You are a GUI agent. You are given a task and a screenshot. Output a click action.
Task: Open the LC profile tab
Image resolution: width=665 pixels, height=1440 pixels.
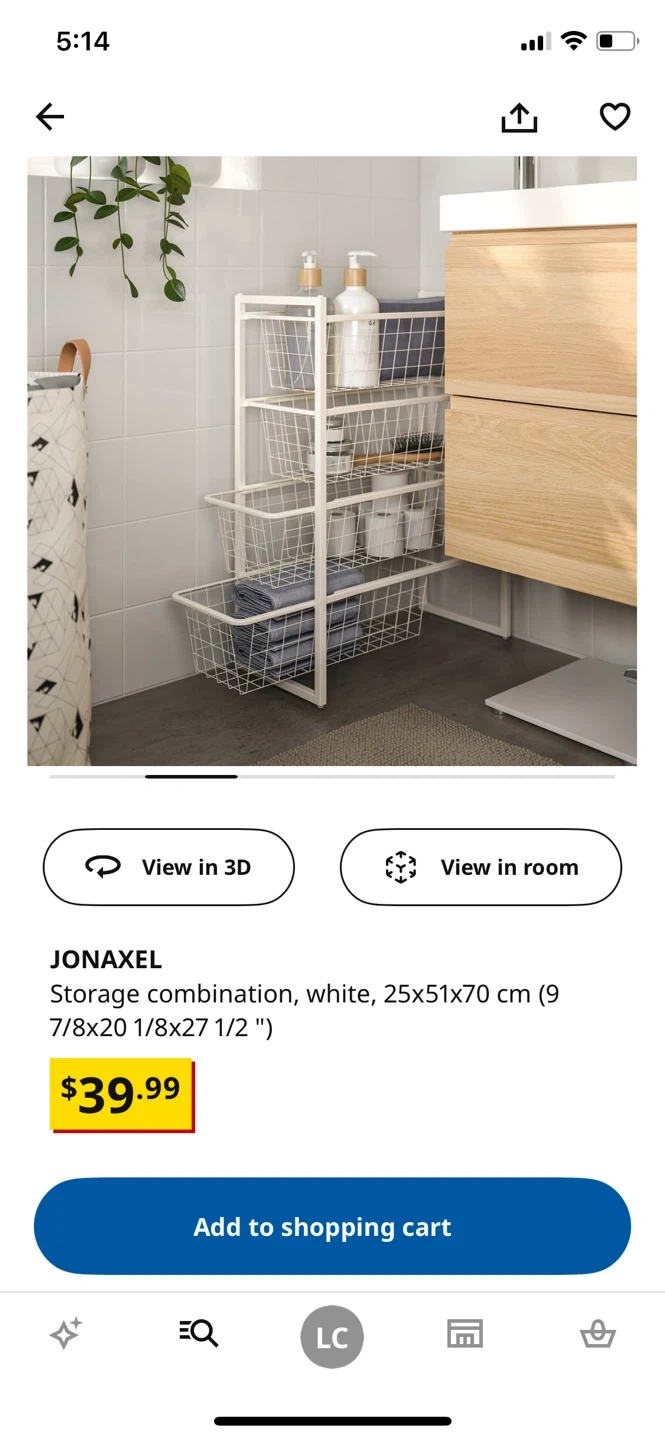332,1336
